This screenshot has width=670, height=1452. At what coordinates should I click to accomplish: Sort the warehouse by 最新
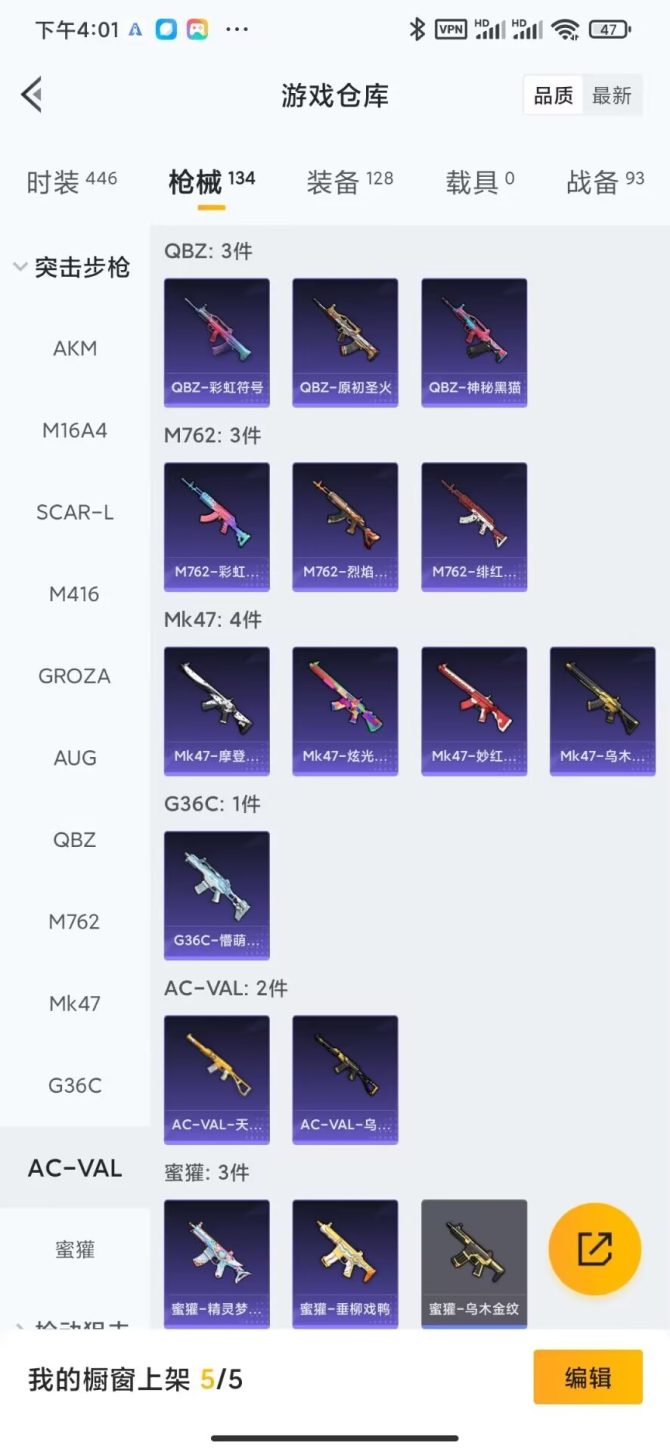[611, 96]
